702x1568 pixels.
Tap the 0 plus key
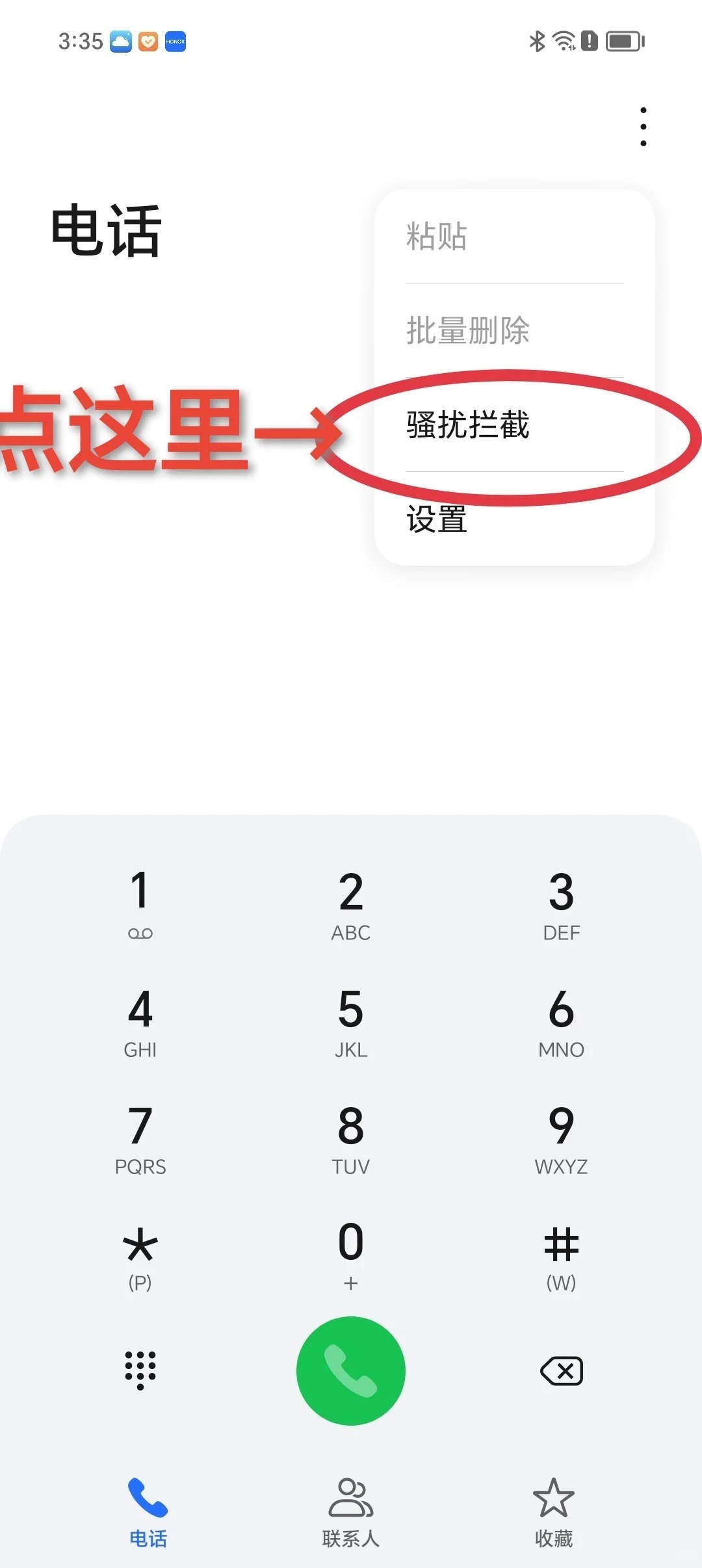tap(351, 1253)
